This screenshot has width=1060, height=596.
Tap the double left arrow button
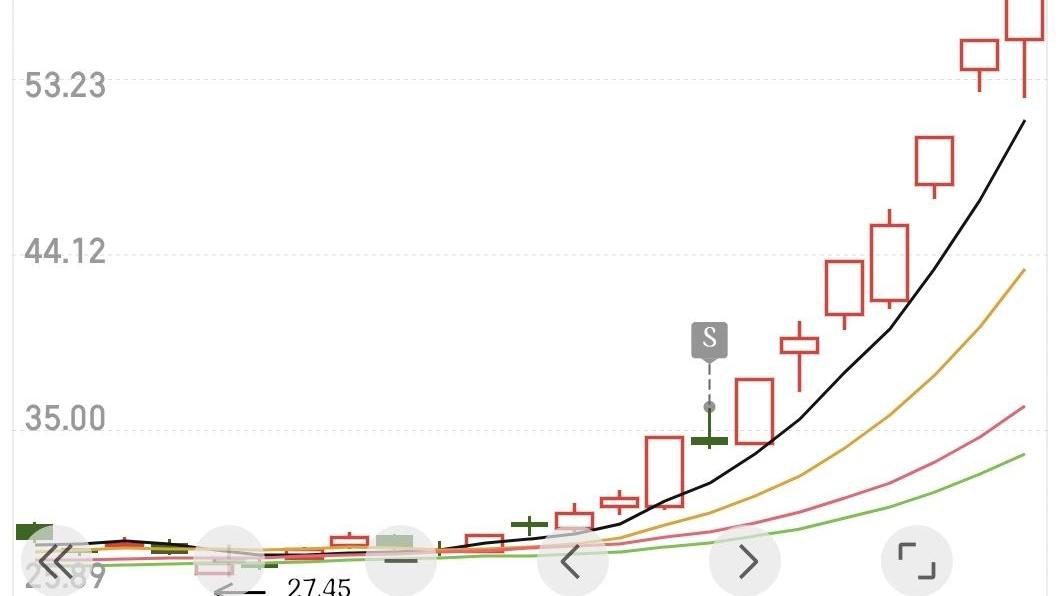pos(55,561)
